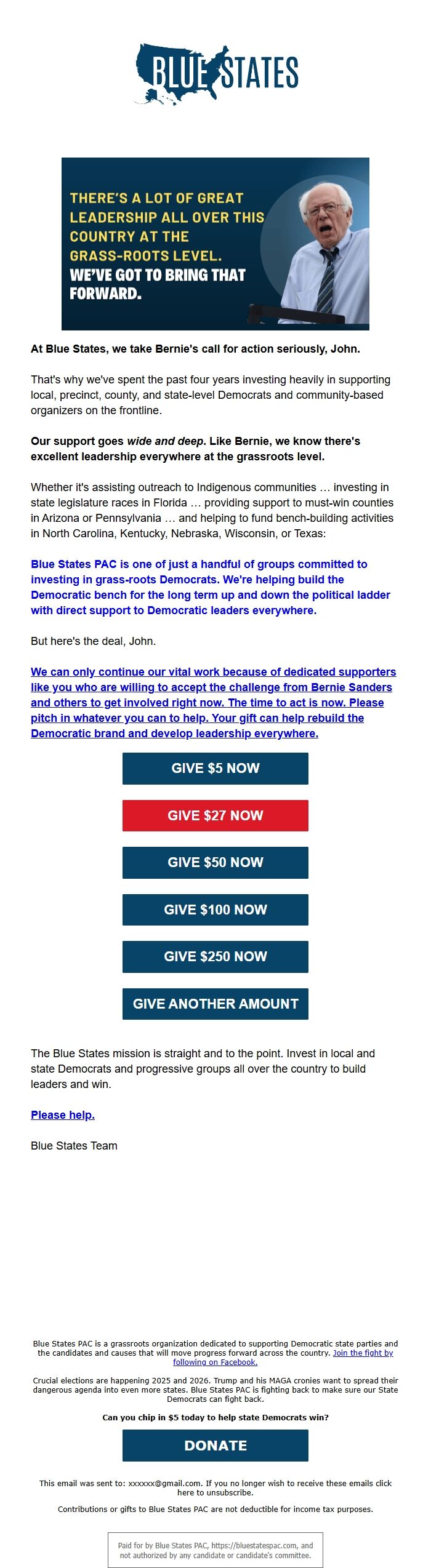
Task: Choose GIVE $50 NOW
Action: pyautogui.click(x=215, y=862)
